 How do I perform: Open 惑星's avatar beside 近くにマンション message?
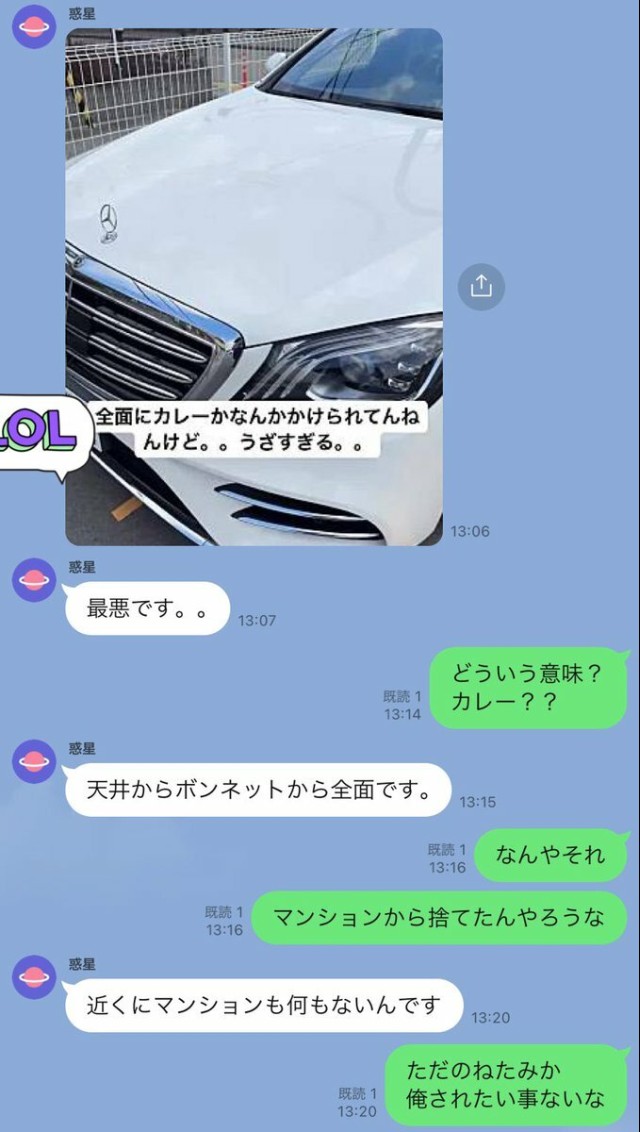tap(34, 977)
